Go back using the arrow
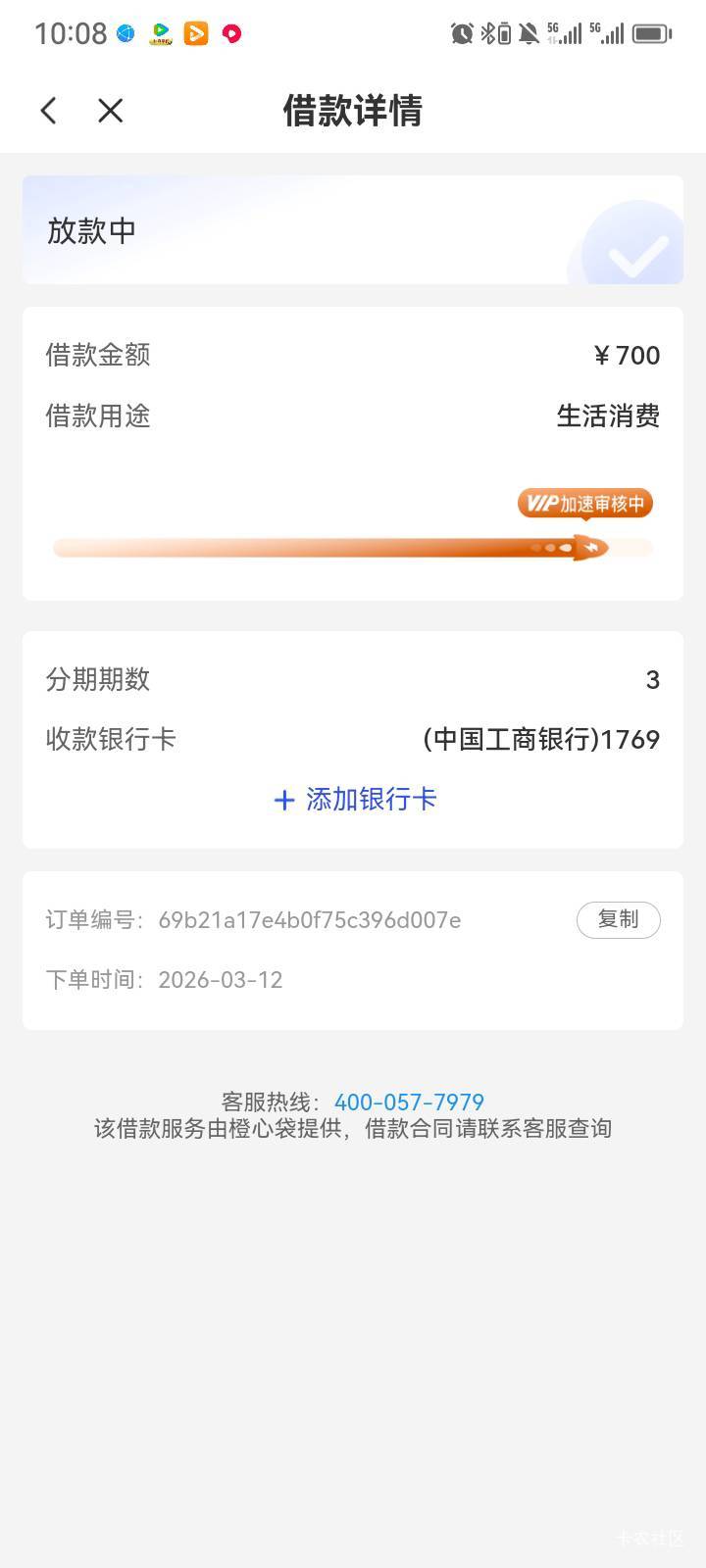The image size is (706, 1568). 48,111
